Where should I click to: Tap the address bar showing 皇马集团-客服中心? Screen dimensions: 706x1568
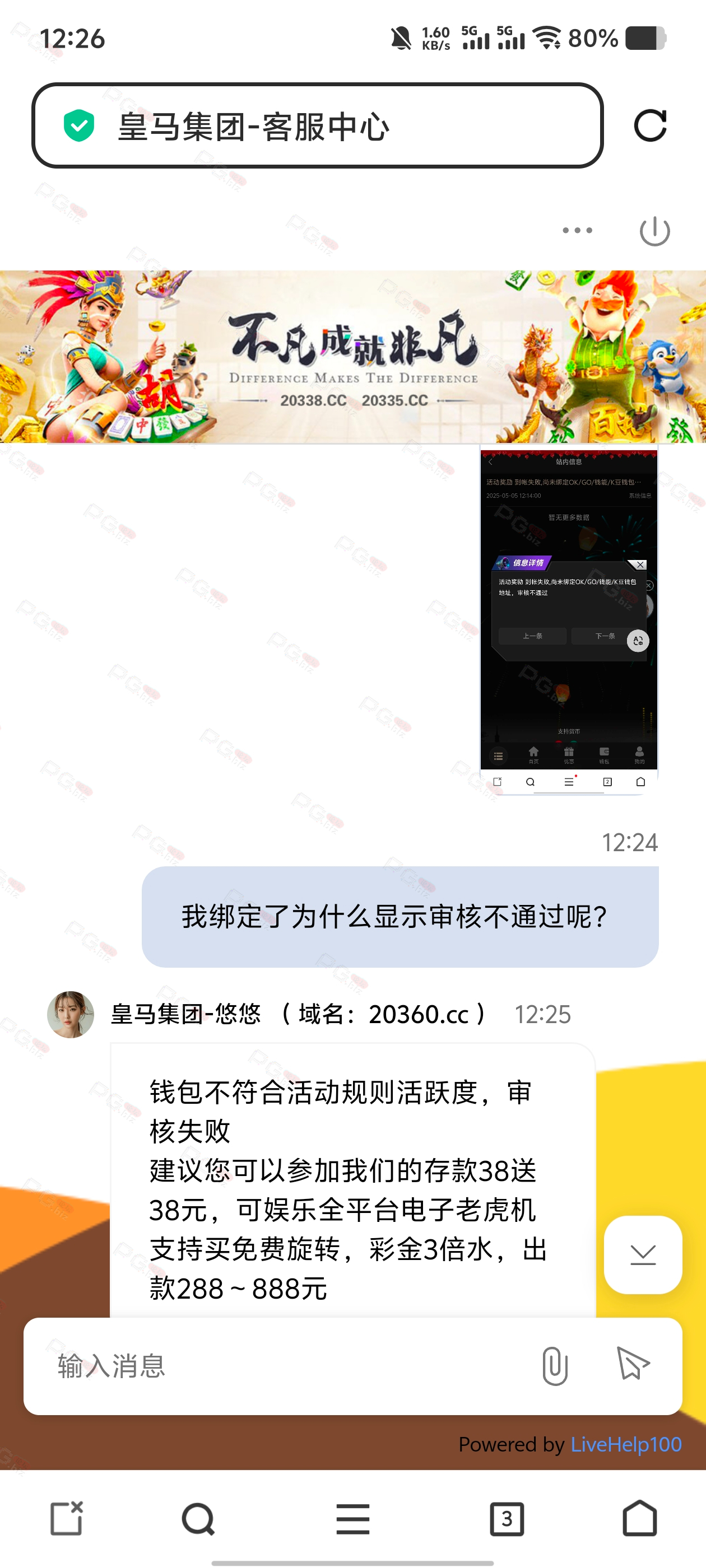click(x=317, y=126)
